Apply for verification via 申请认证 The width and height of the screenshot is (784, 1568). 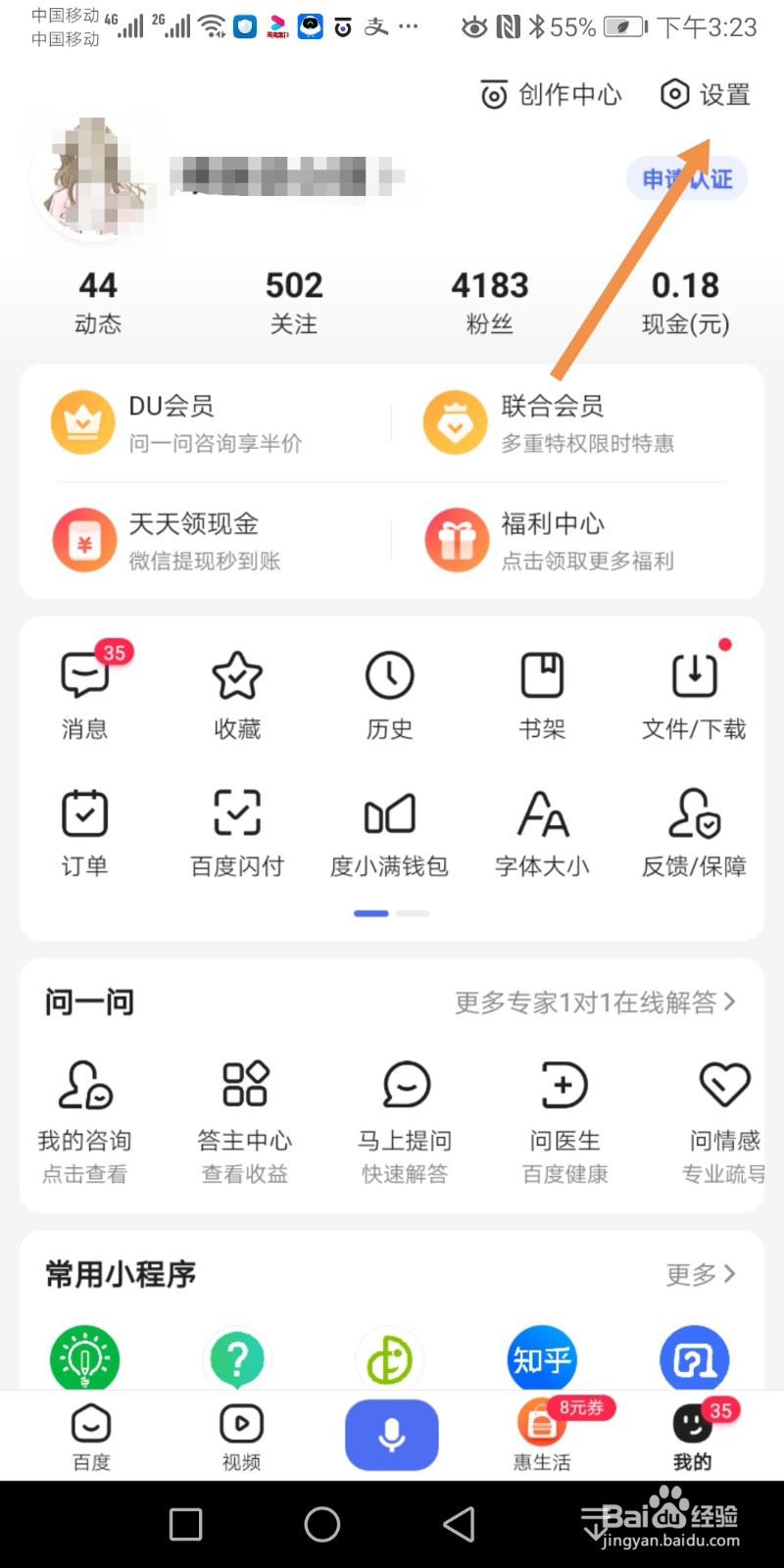(687, 178)
